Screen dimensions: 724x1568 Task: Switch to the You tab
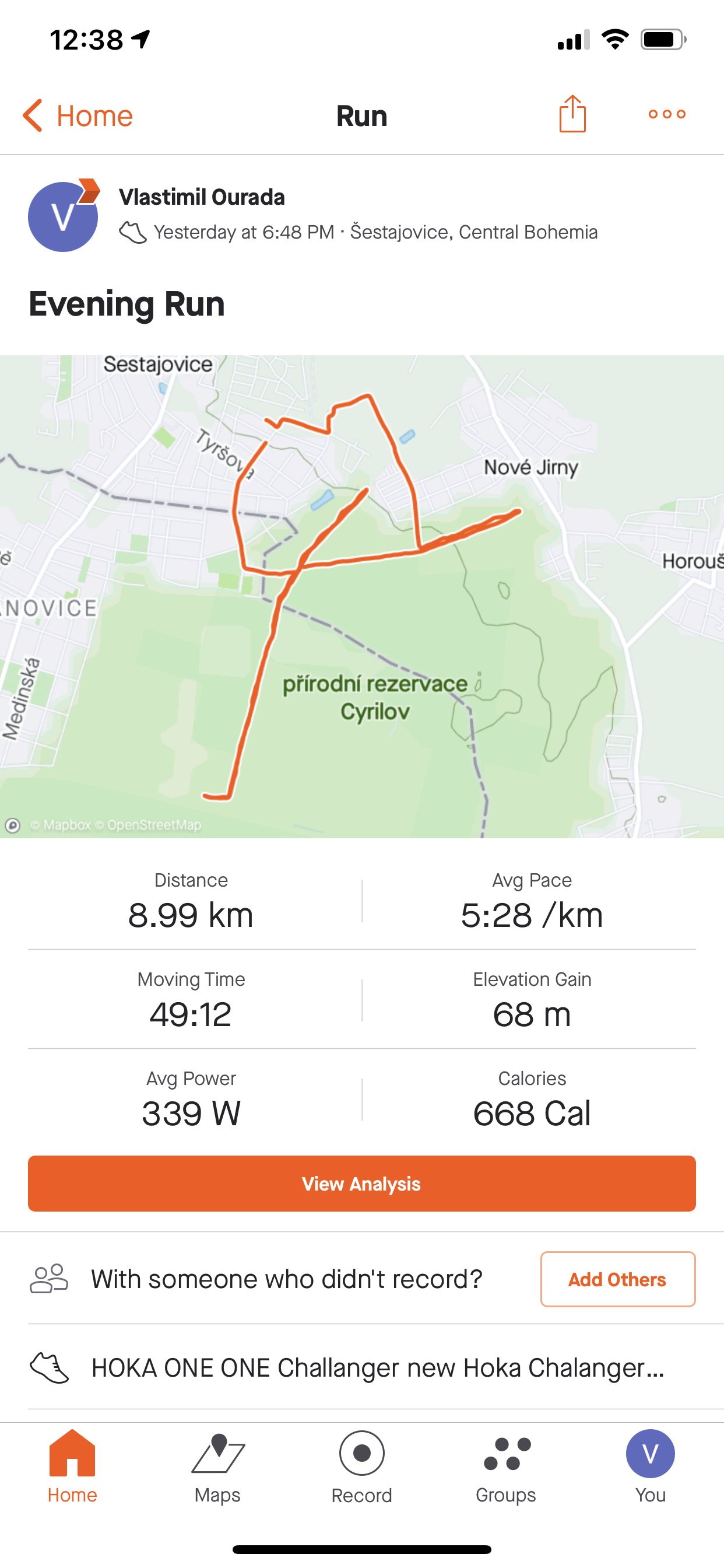pyautogui.click(x=651, y=1468)
